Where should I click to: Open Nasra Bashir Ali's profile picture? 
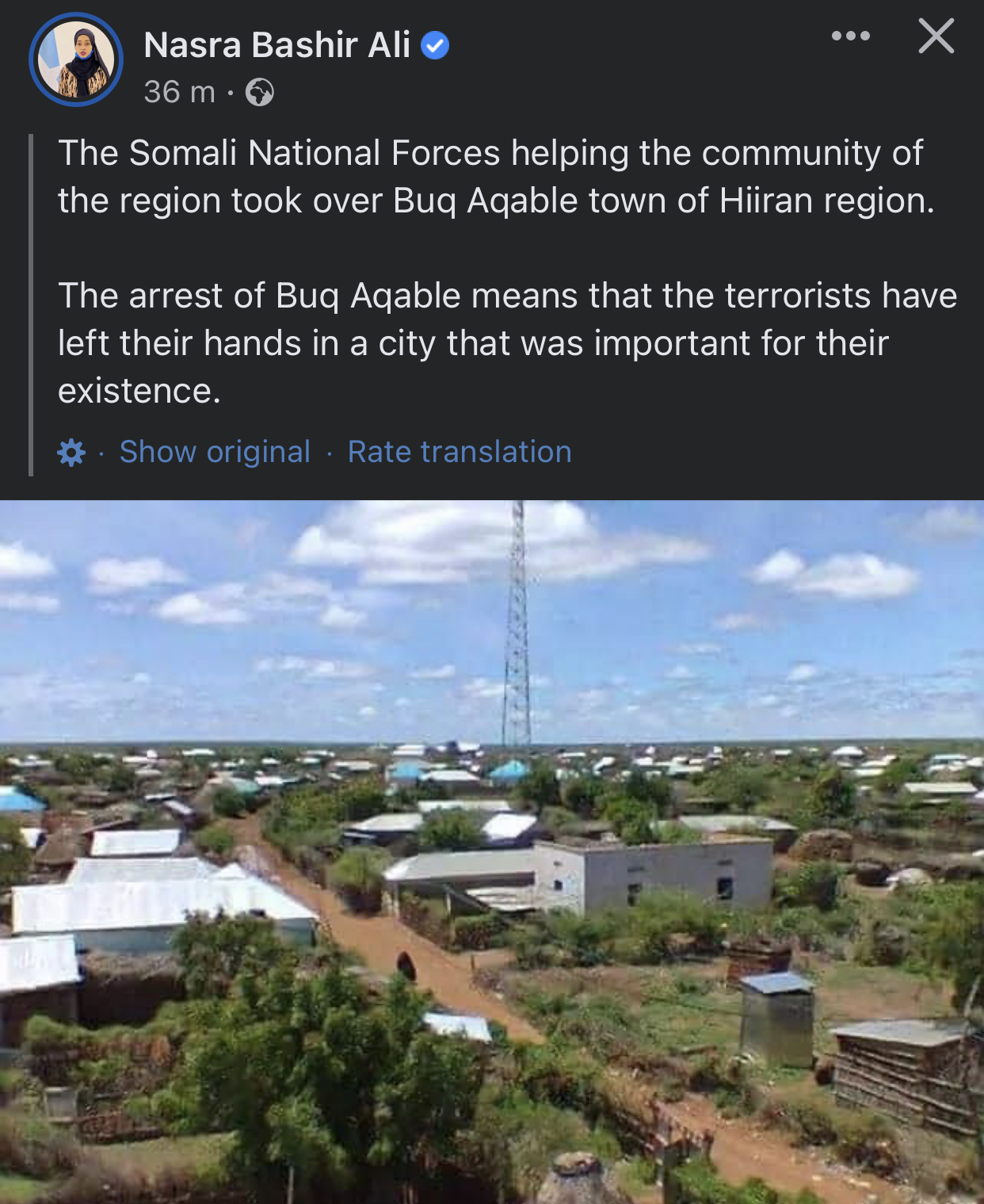click(76, 60)
